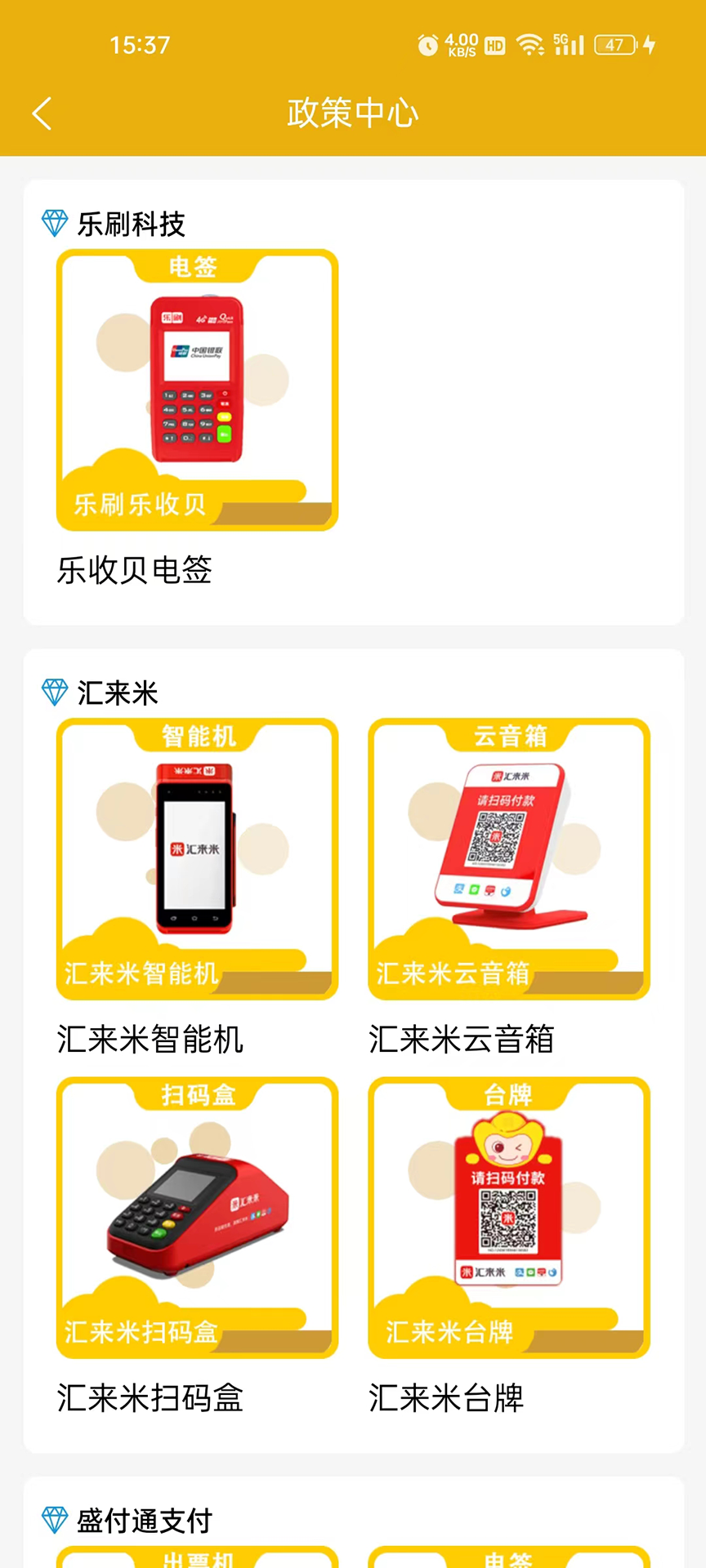
Task: Open 盛付通支付 出票机 card
Action: point(197,1557)
